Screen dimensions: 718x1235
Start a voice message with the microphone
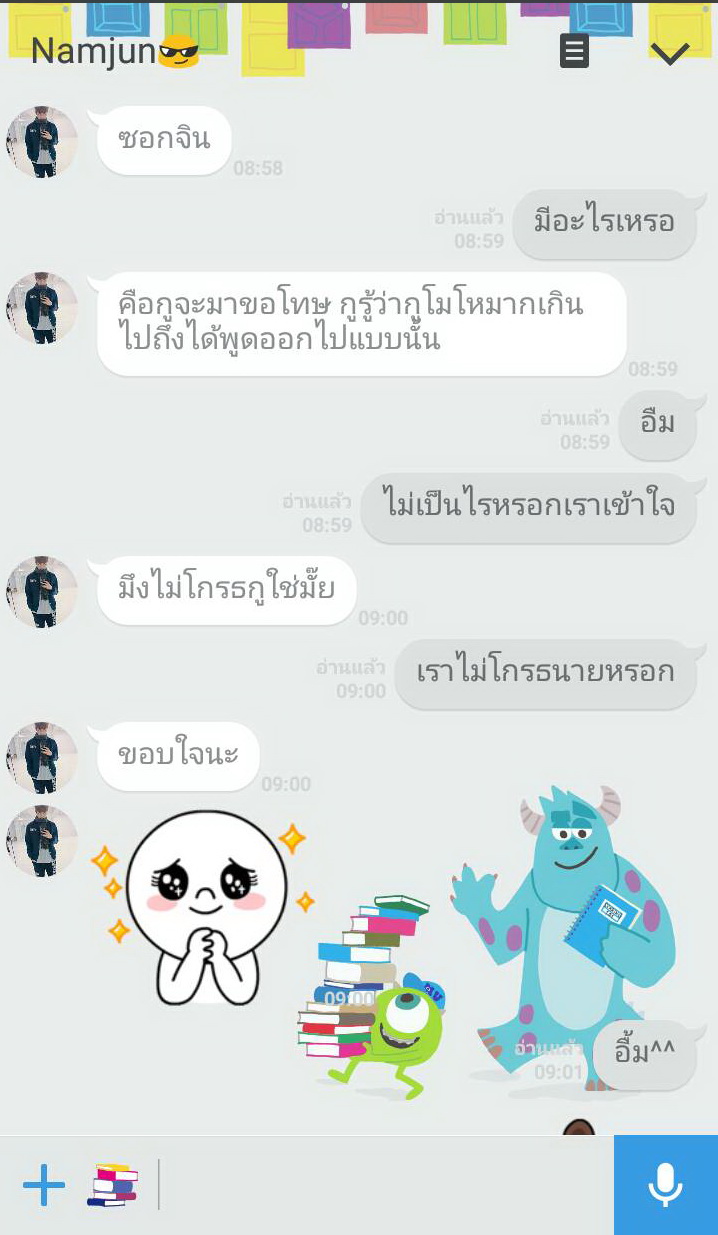[665, 1186]
